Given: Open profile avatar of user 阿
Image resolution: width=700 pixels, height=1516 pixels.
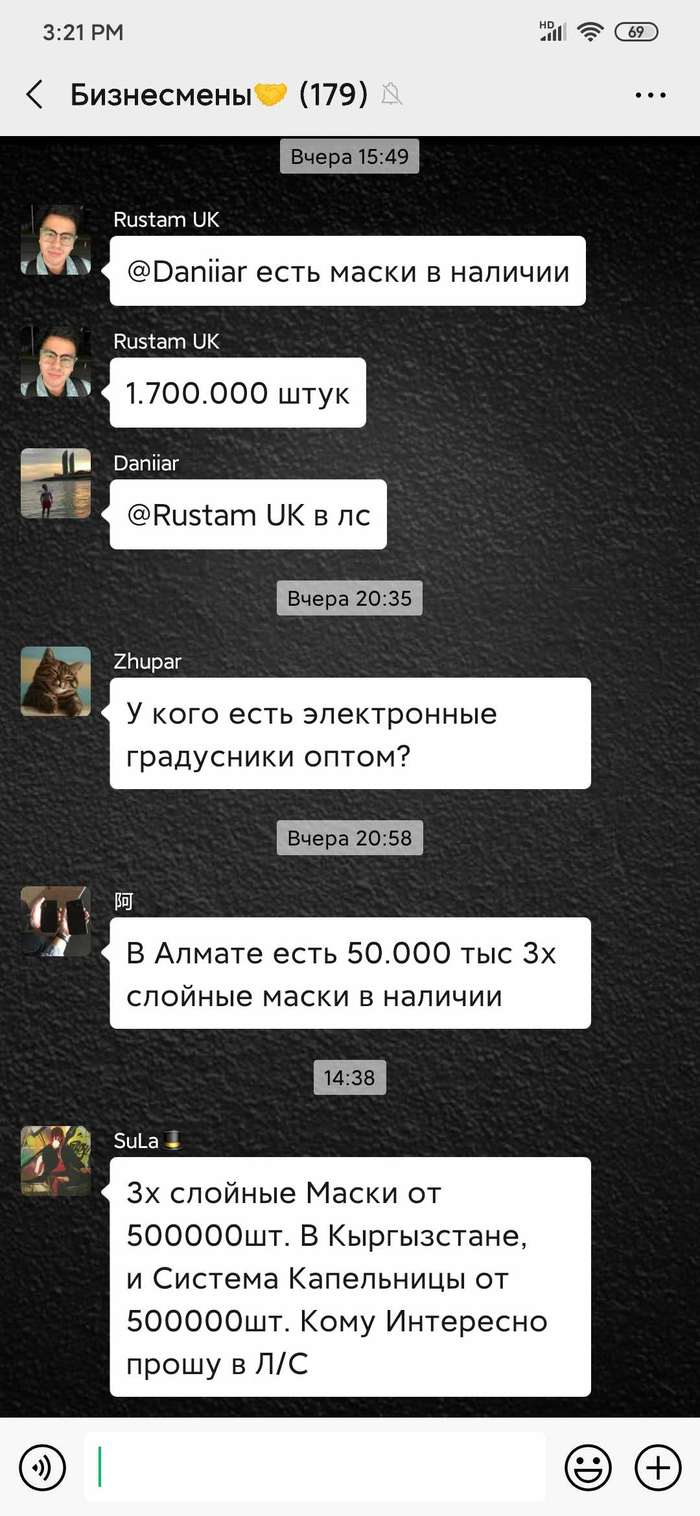Looking at the screenshot, I should point(56,921).
